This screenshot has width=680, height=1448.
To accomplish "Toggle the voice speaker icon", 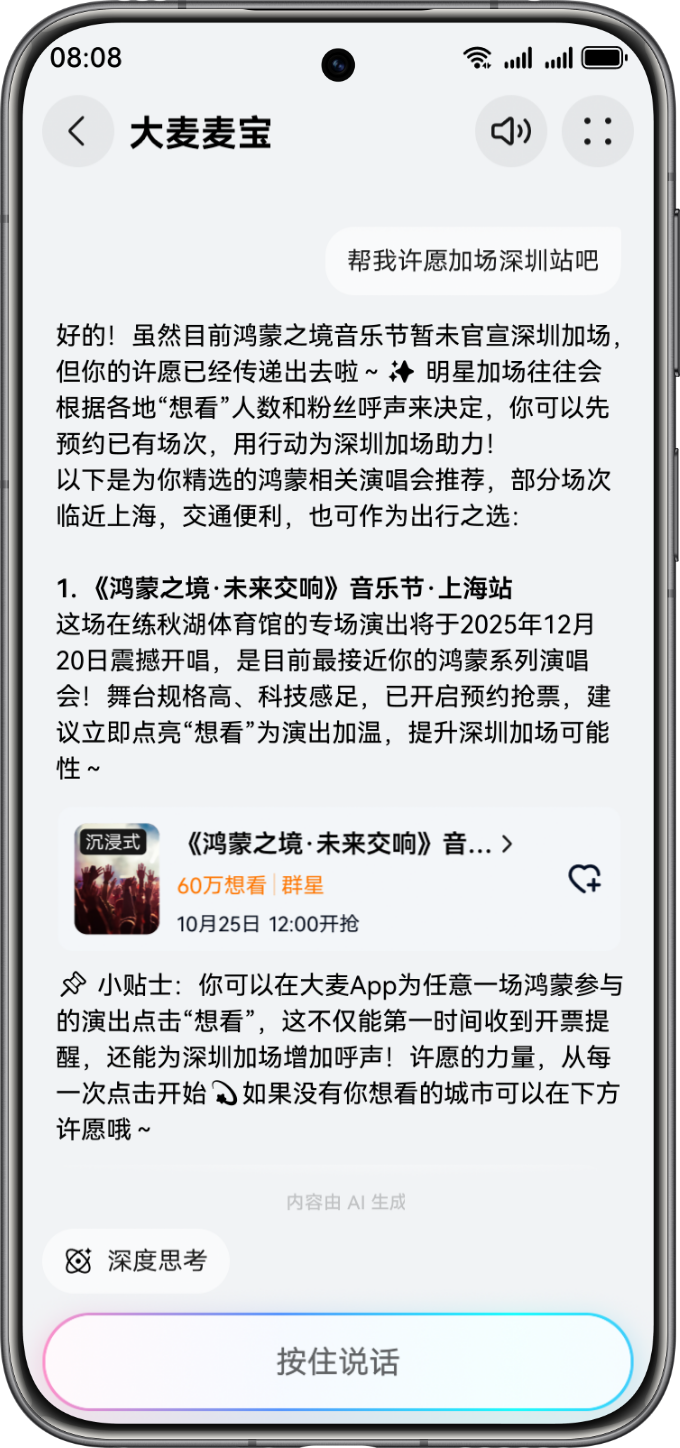I will [510, 131].
